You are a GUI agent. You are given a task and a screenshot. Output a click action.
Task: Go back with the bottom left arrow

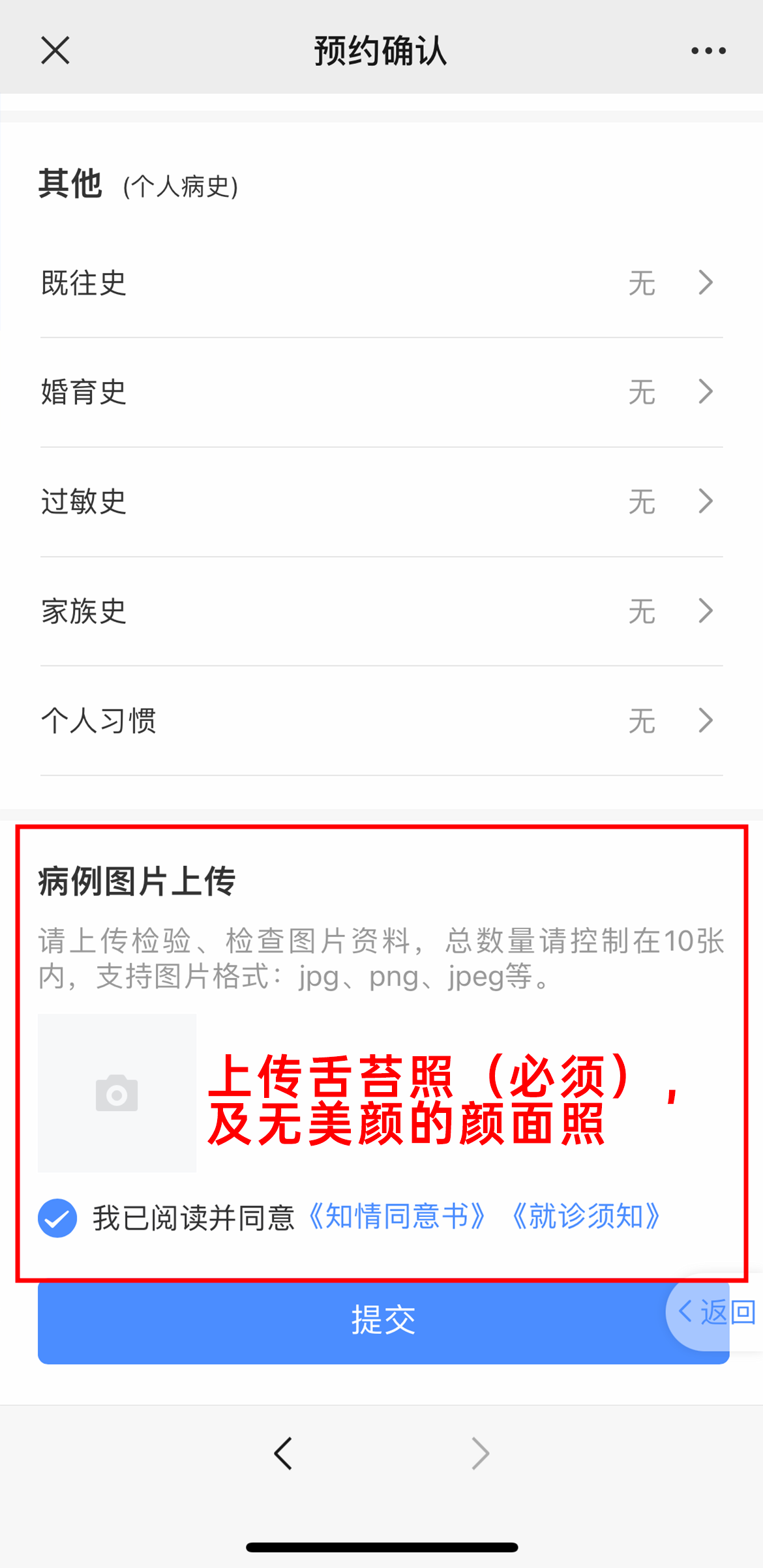pyautogui.click(x=283, y=1453)
